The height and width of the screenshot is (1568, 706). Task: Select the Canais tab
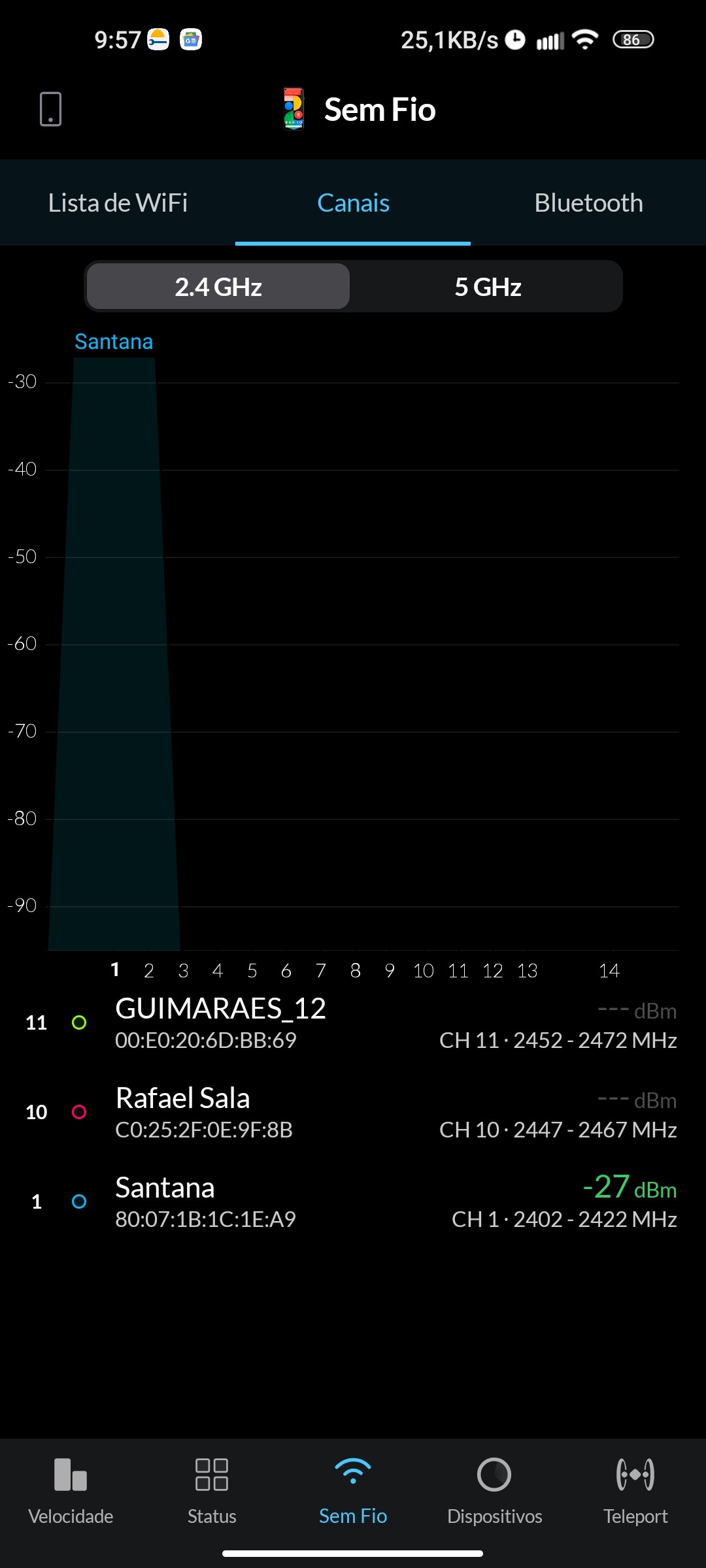pyautogui.click(x=353, y=203)
